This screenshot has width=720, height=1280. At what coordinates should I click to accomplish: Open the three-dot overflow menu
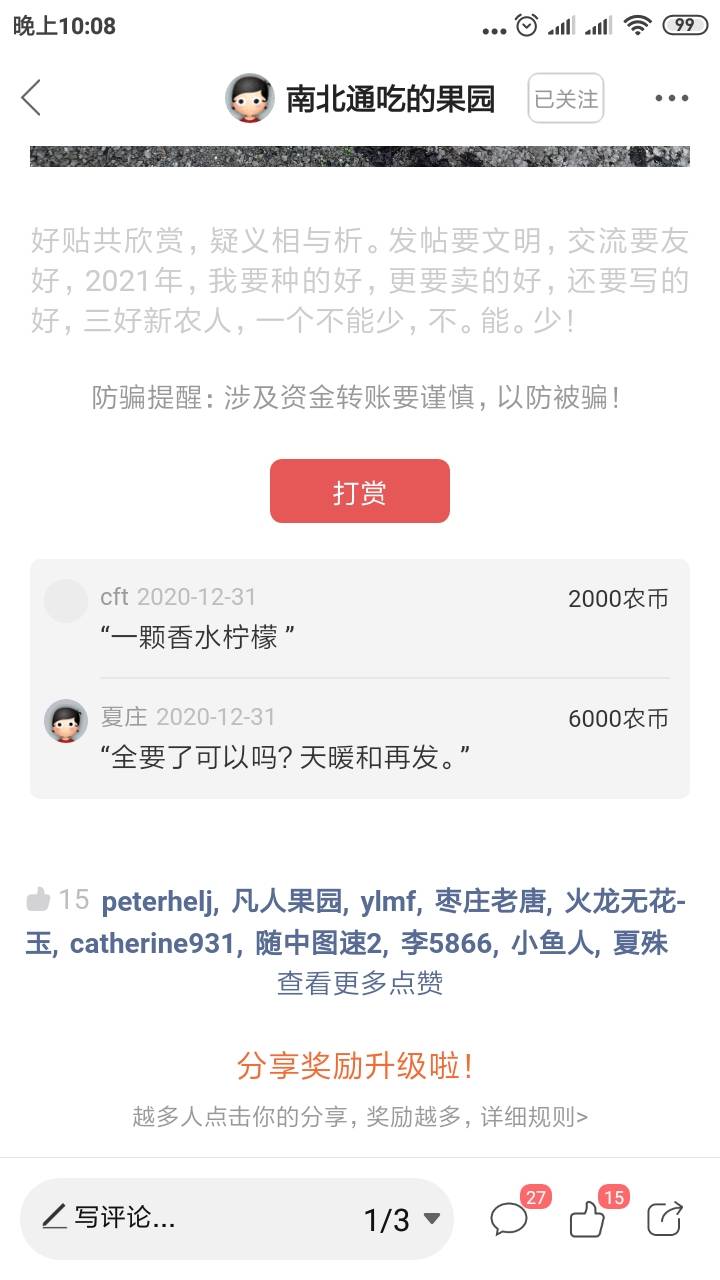[x=672, y=98]
